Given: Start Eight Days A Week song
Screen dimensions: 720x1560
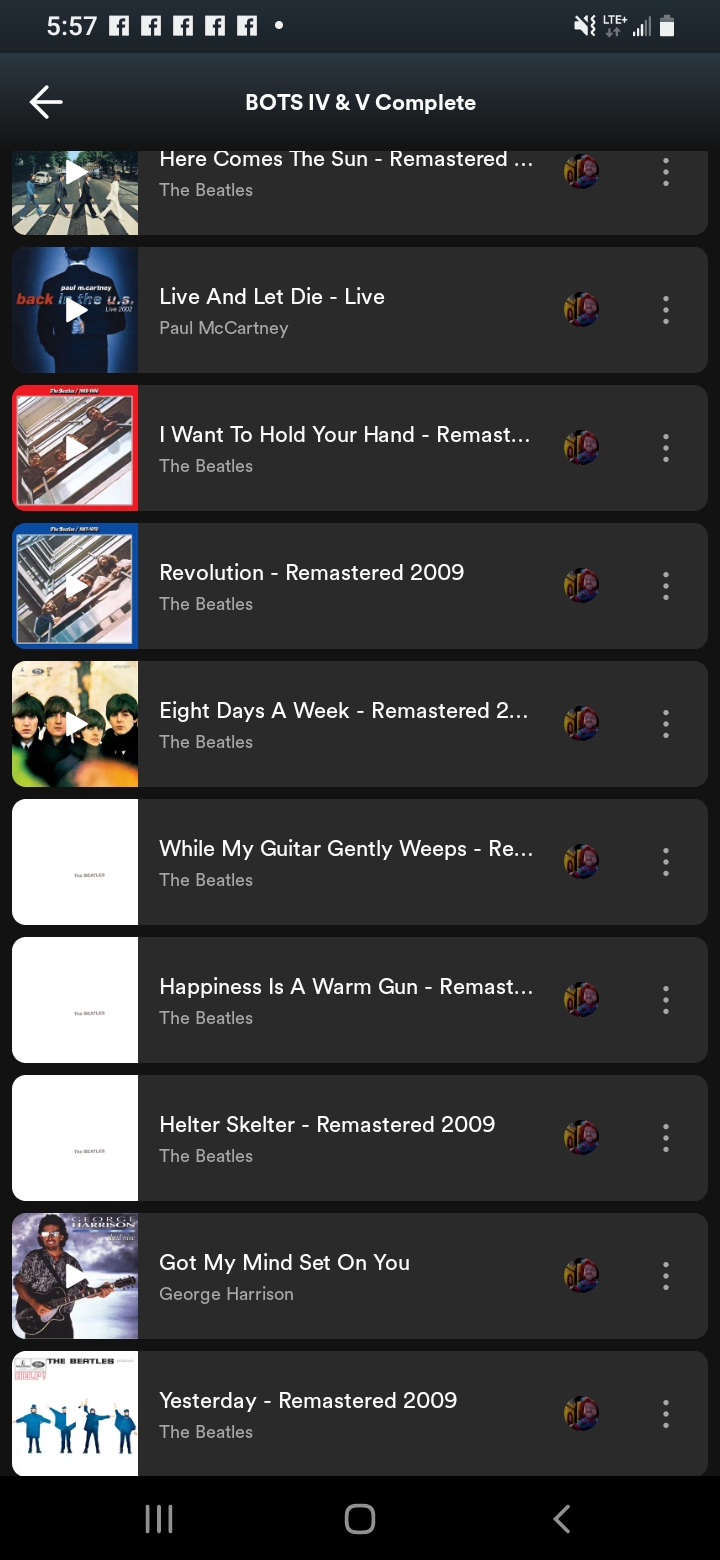Looking at the screenshot, I should coord(76,724).
